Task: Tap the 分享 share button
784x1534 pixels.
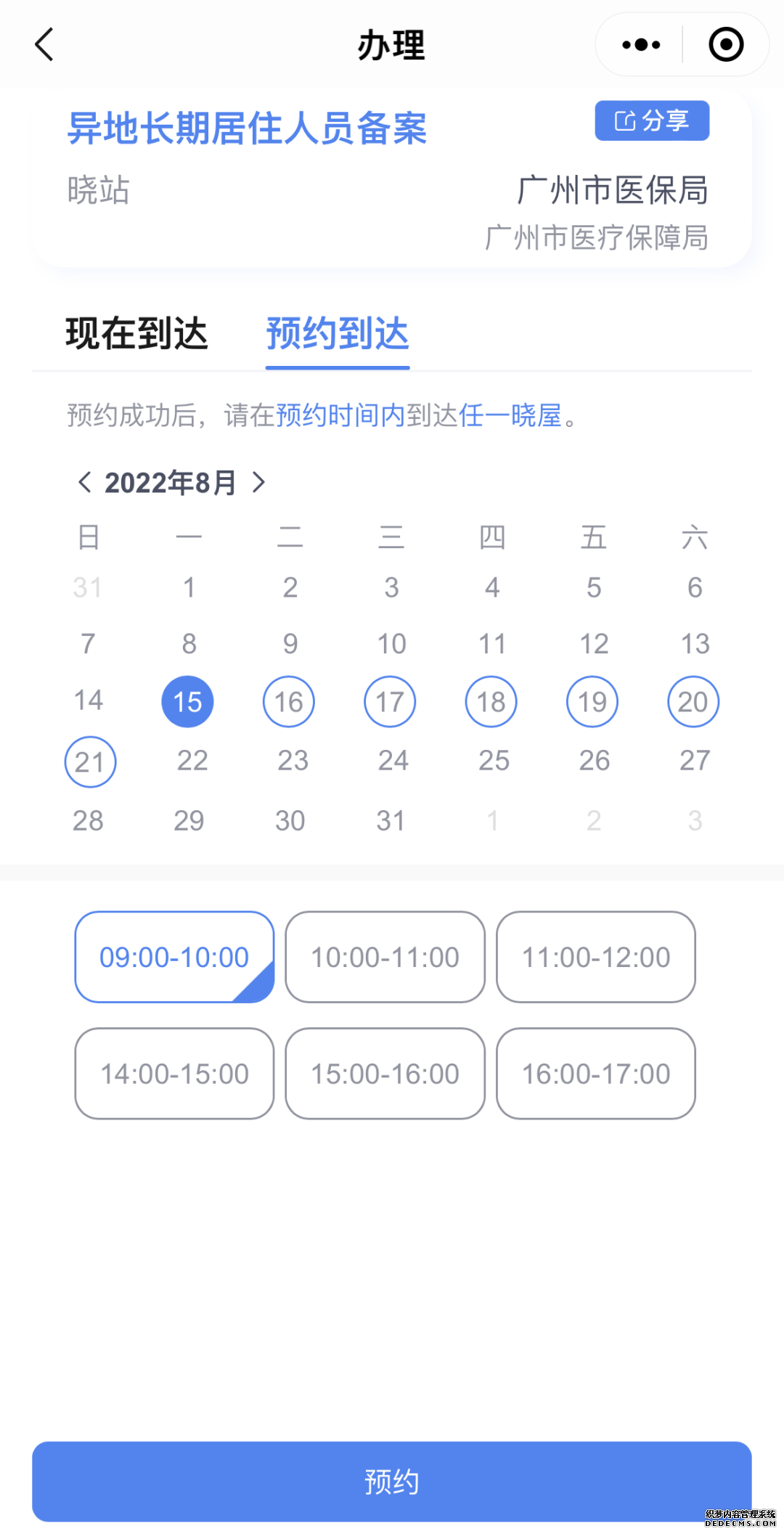Action: [x=652, y=121]
